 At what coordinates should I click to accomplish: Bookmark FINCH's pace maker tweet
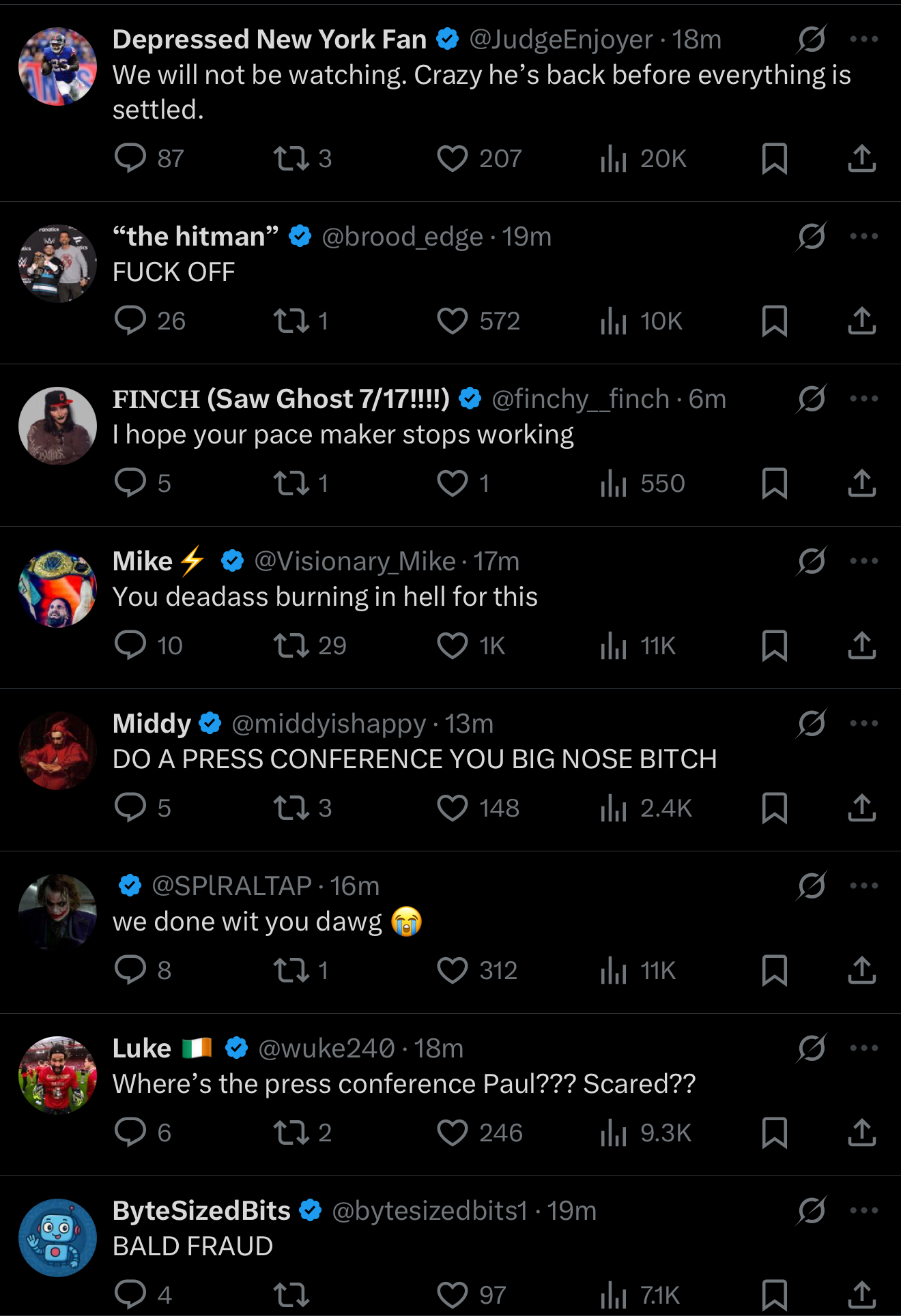tap(774, 483)
